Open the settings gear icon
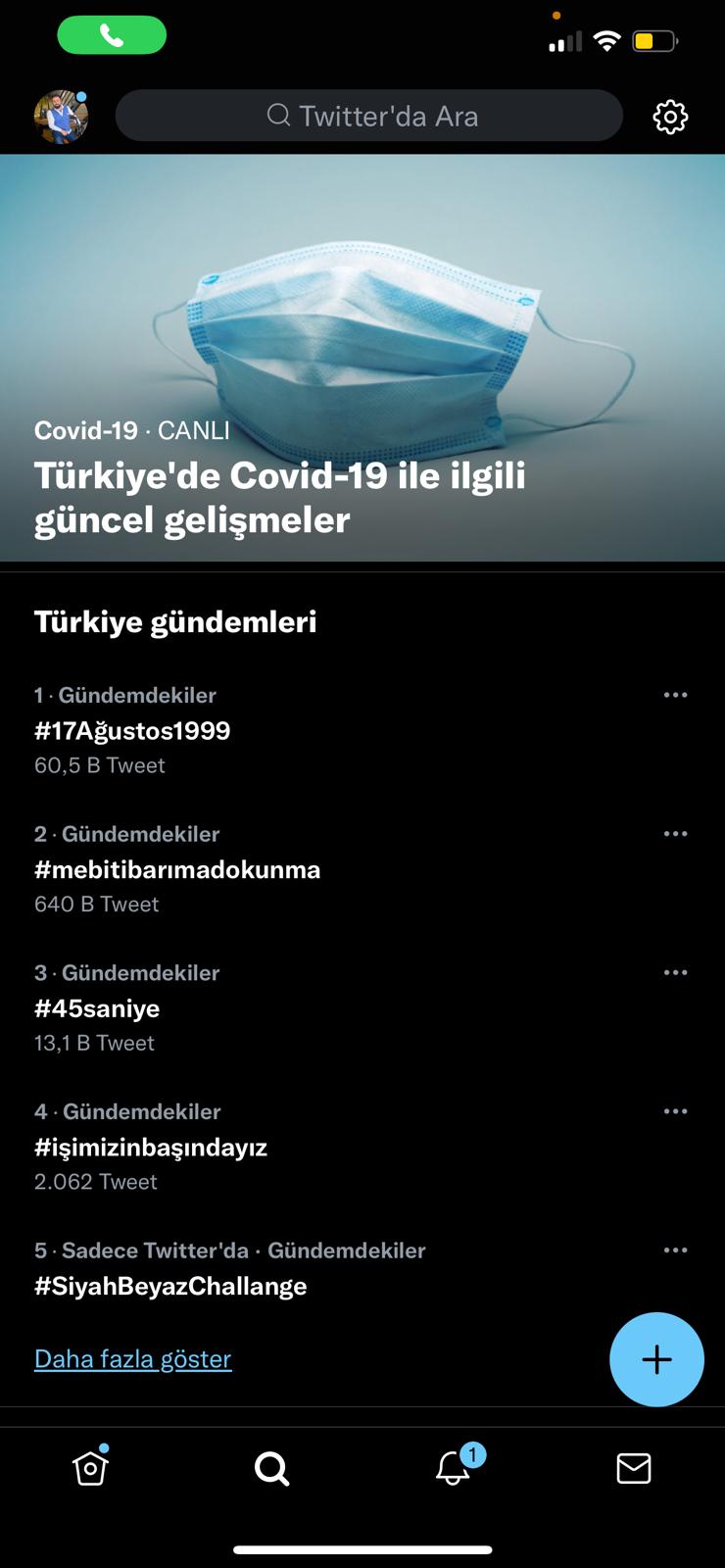This screenshot has height=1568, width=725. [670, 117]
